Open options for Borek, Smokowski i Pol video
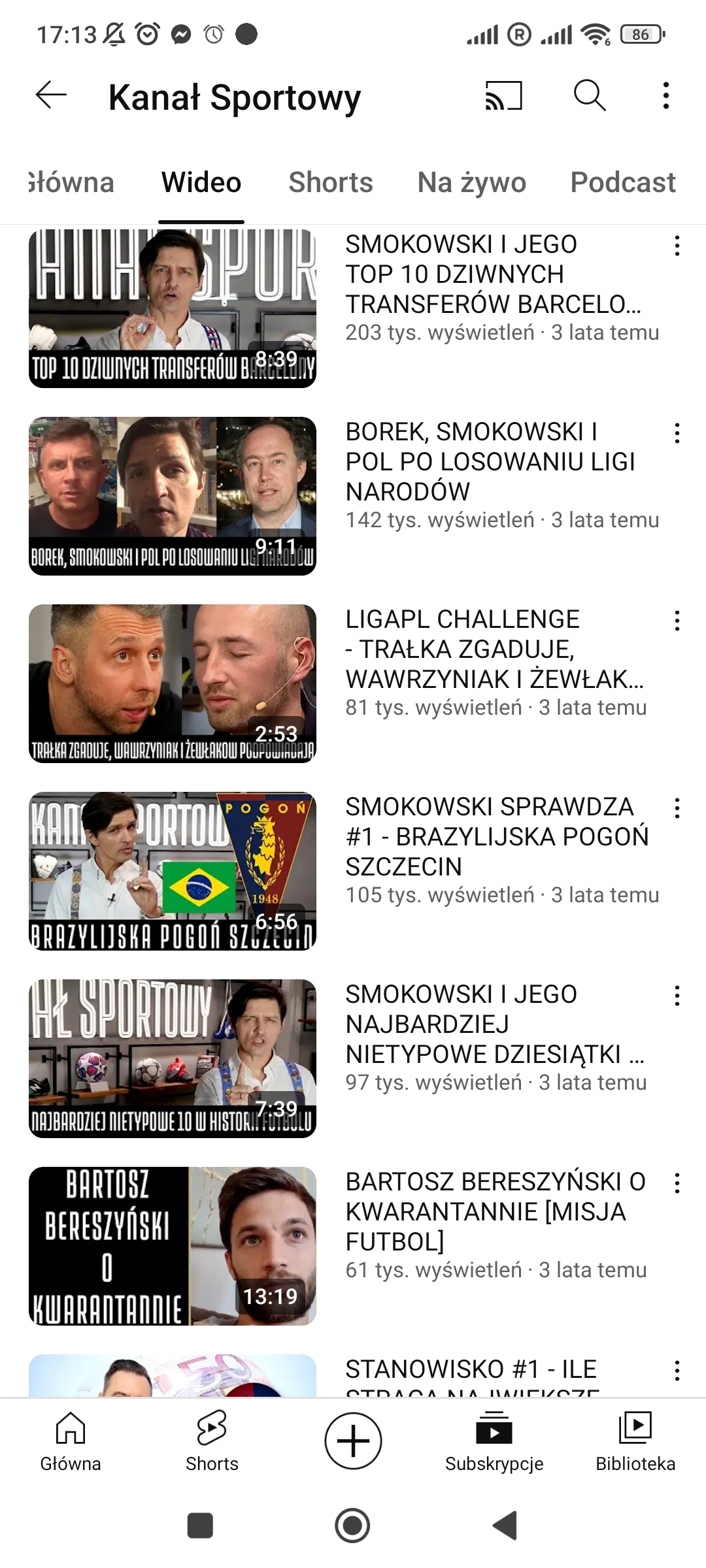Viewport: 706px width, 1568px height. 677,433
